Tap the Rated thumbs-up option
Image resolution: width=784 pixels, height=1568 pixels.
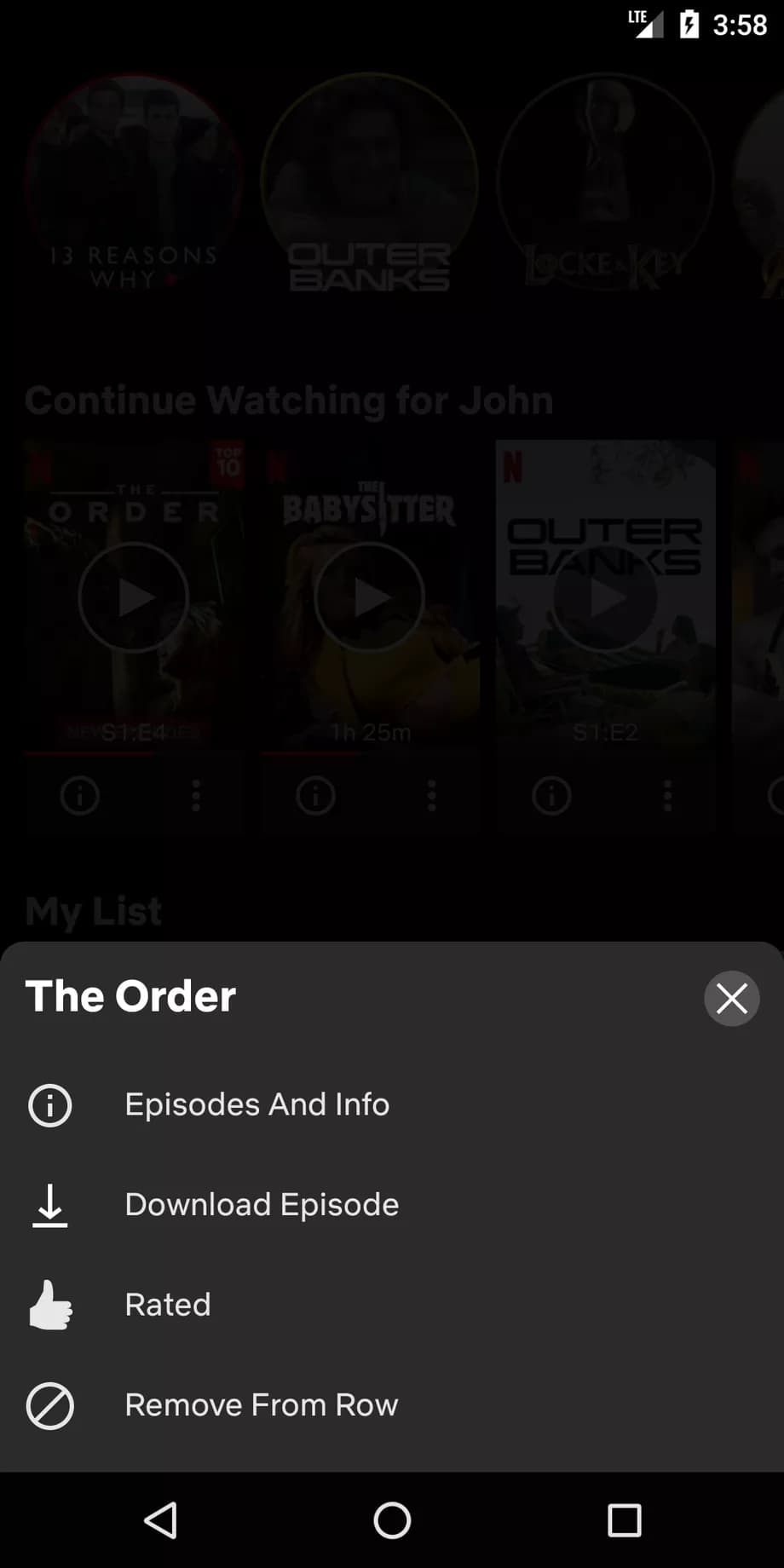tap(167, 1305)
